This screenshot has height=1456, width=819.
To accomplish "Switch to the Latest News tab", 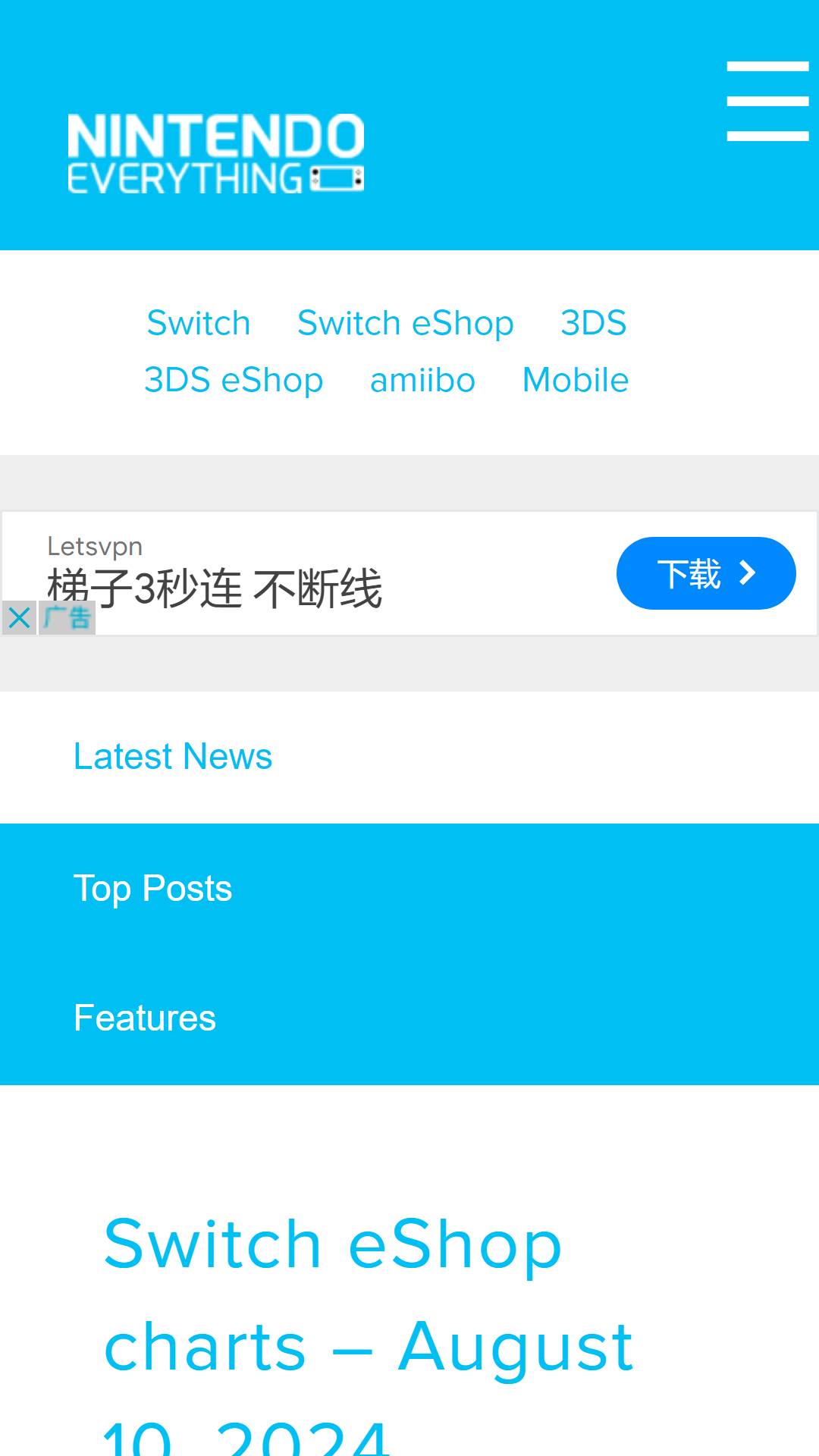I will pyautogui.click(x=173, y=757).
